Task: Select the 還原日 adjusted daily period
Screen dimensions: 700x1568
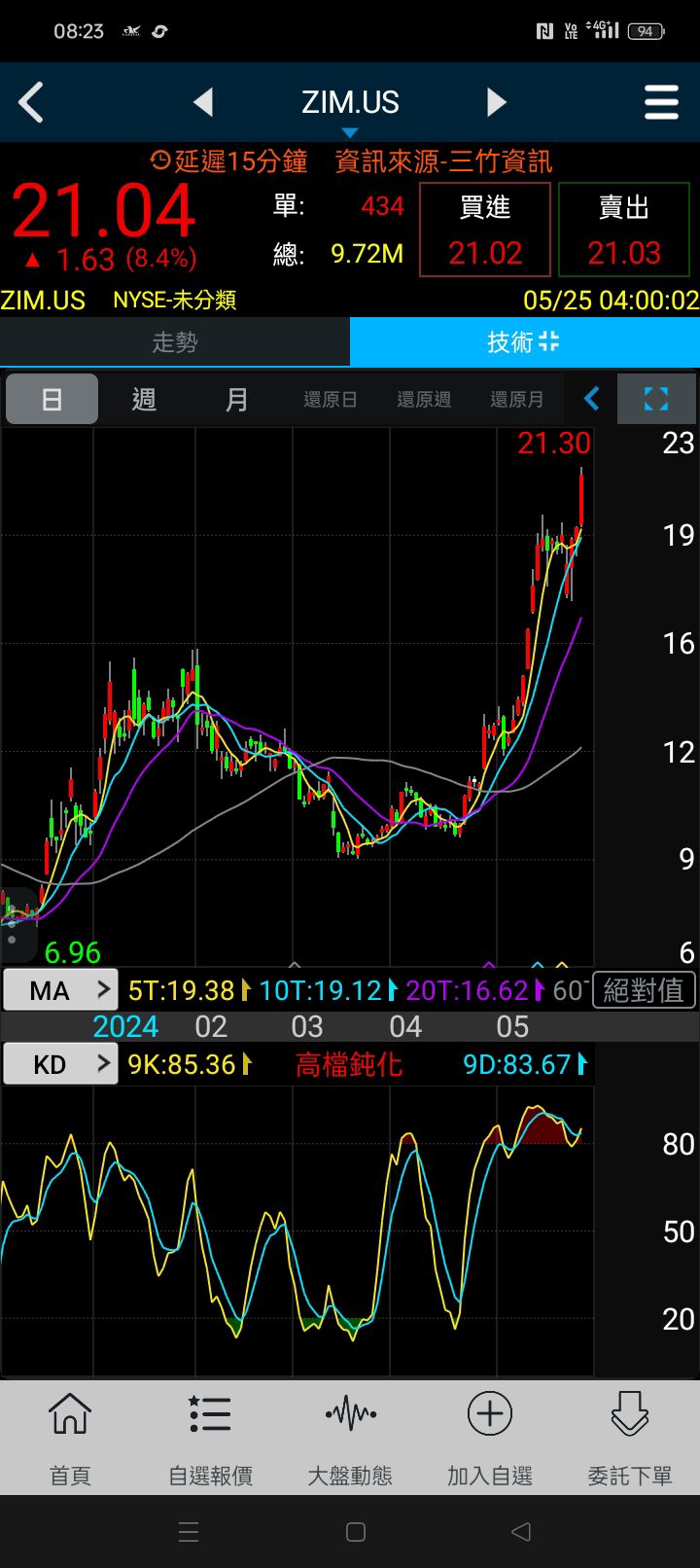Action: coord(331,399)
